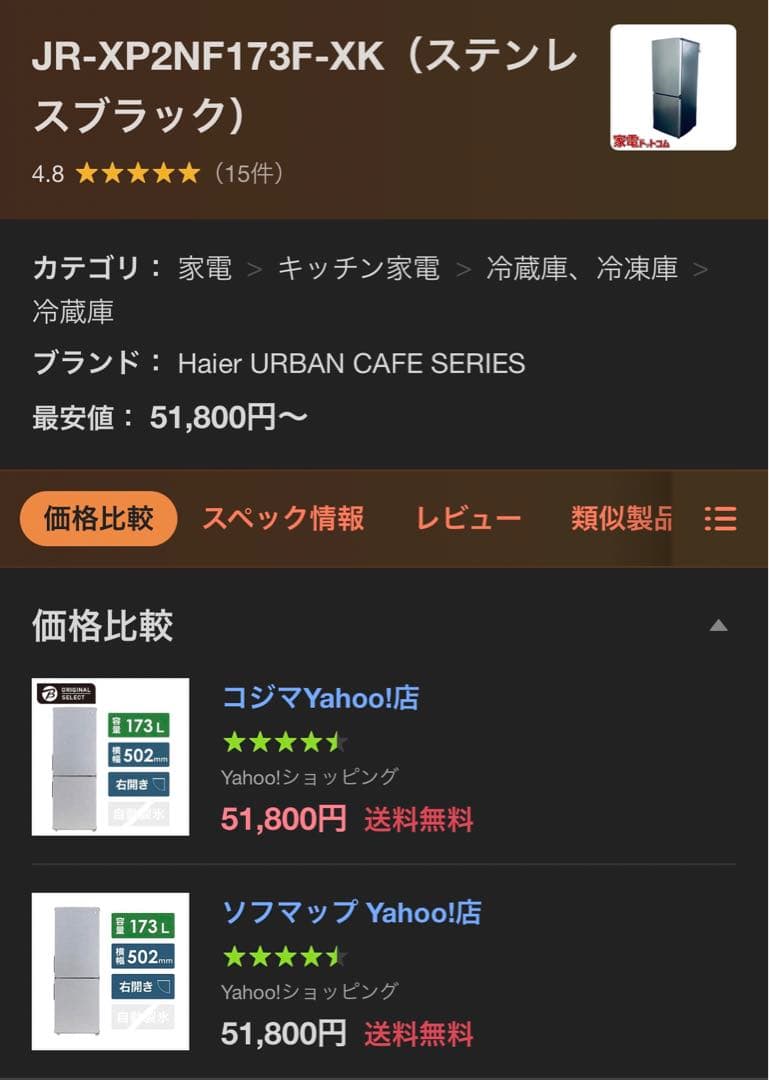Select the 価格比較 tab
769x1080 pixels.
(x=98, y=518)
